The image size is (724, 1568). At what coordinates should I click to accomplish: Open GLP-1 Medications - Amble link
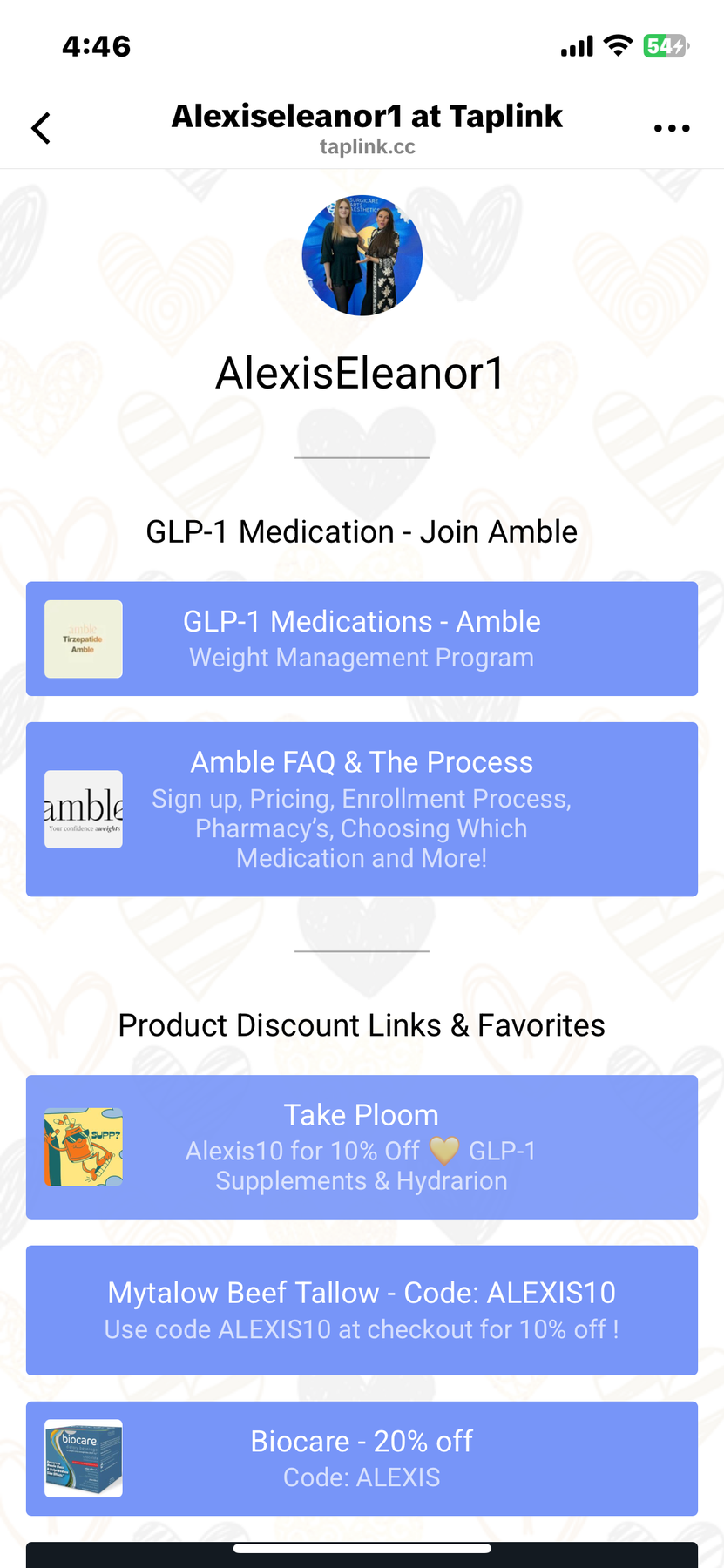pyautogui.click(x=362, y=639)
